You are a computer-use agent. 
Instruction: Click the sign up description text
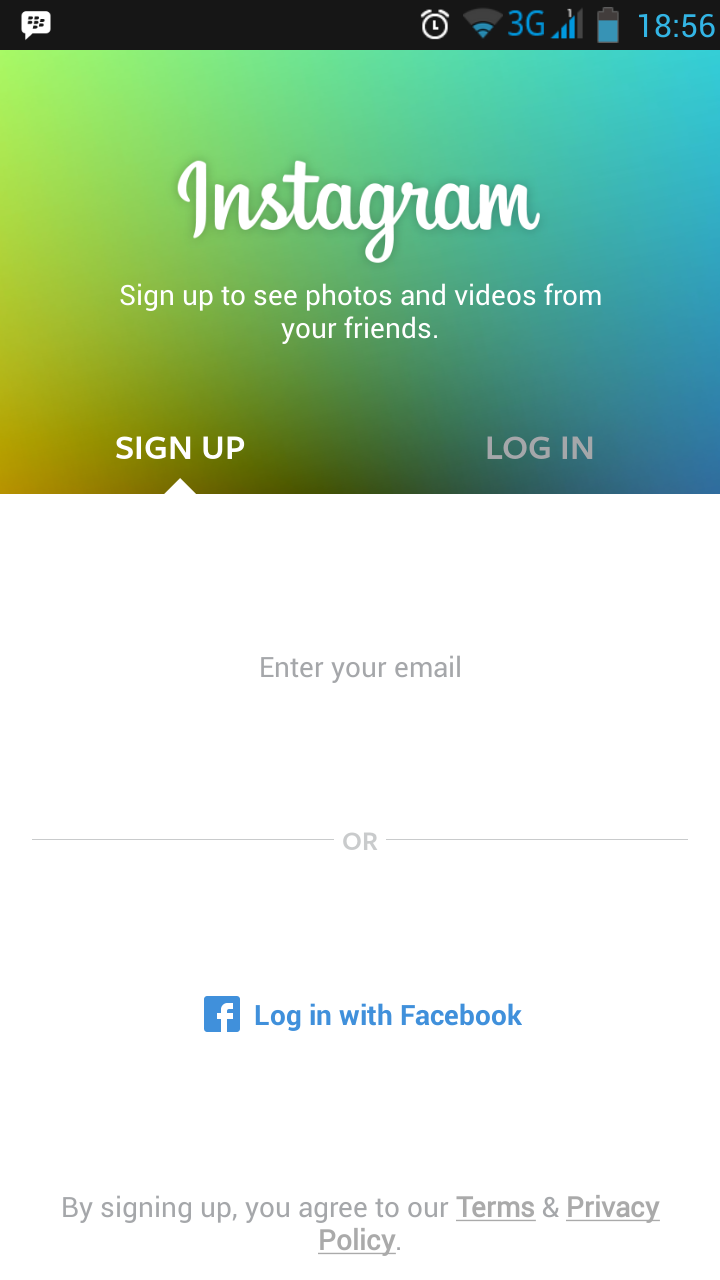[x=360, y=311]
